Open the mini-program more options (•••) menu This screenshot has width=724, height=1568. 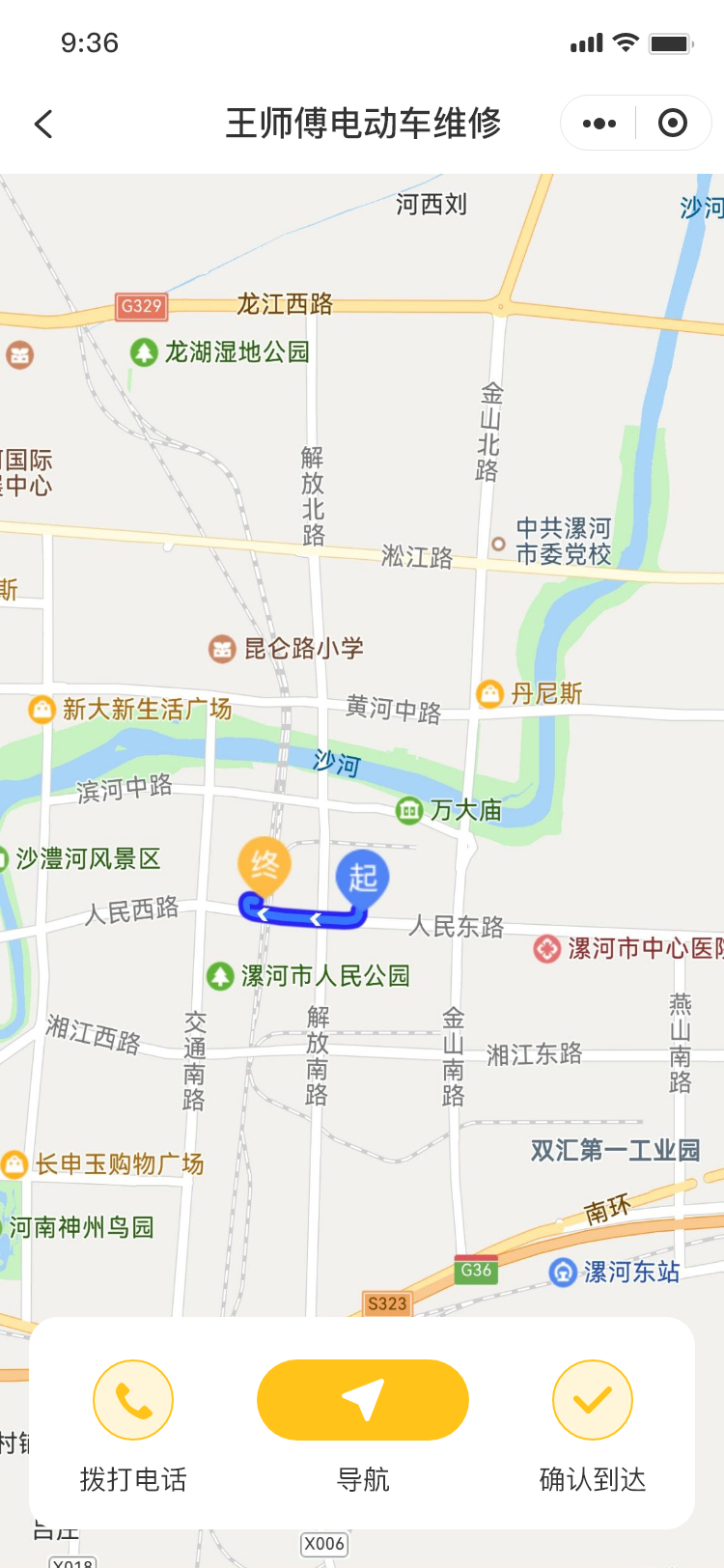coord(599,123)
